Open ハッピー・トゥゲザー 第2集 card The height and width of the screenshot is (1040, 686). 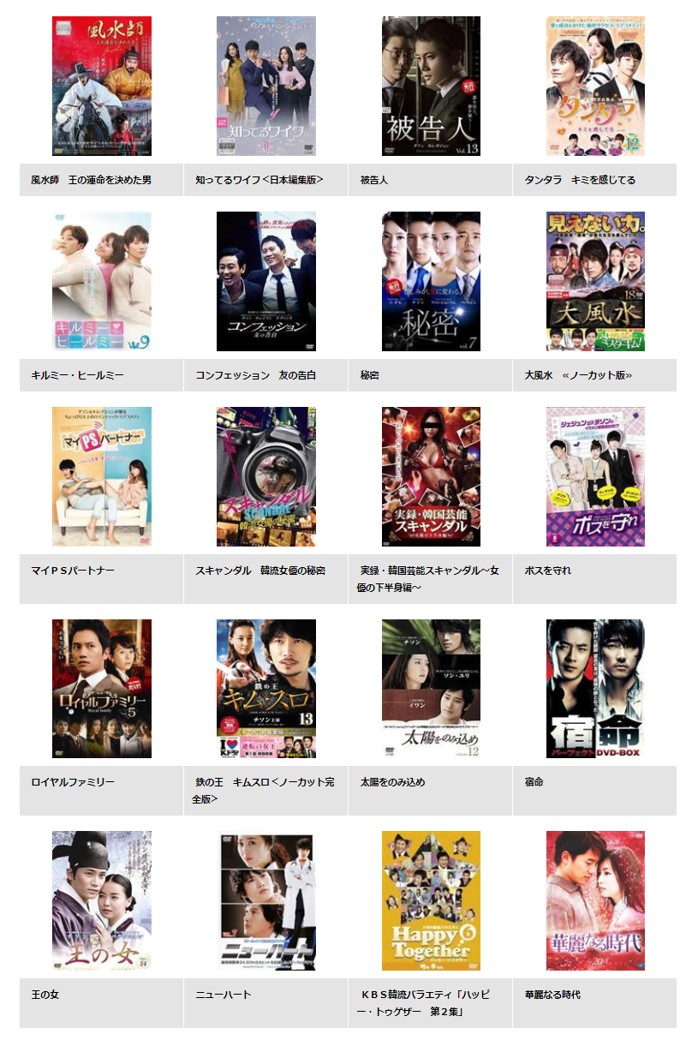pos(431,900)
